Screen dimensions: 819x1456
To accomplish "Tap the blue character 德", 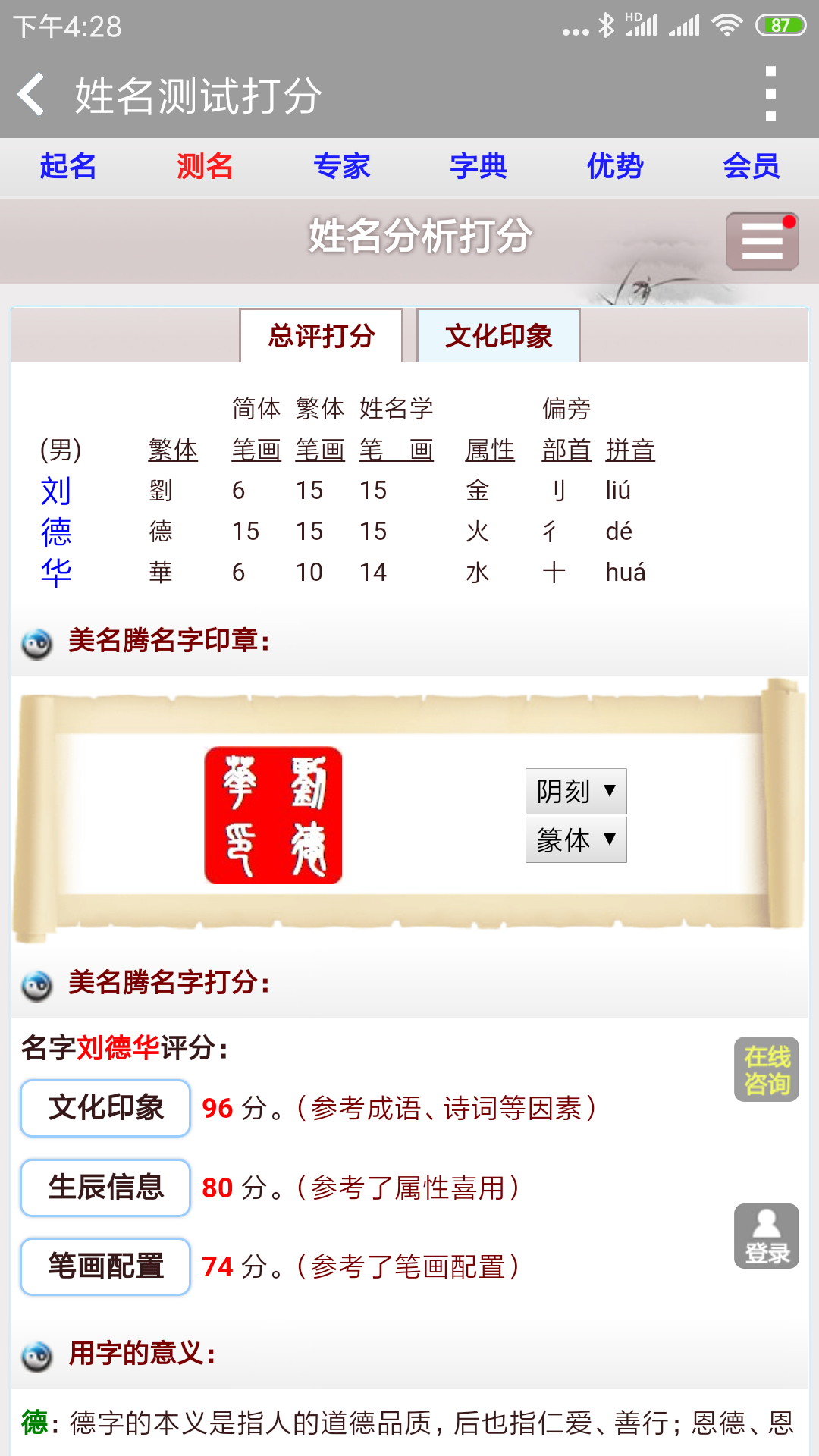I will [56, 532].
